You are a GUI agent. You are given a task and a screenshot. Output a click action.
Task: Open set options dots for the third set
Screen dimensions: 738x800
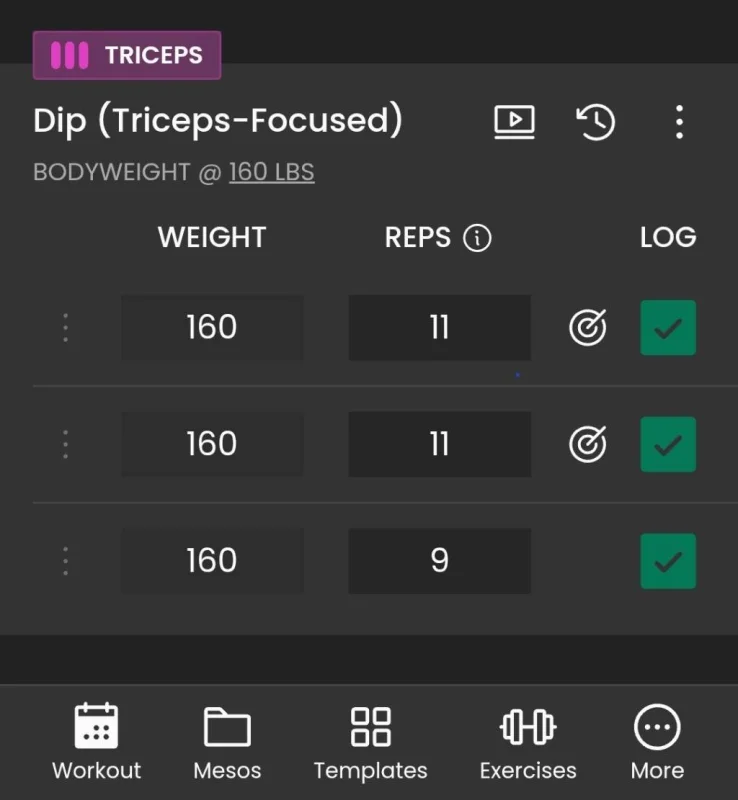tap(65, 561)
